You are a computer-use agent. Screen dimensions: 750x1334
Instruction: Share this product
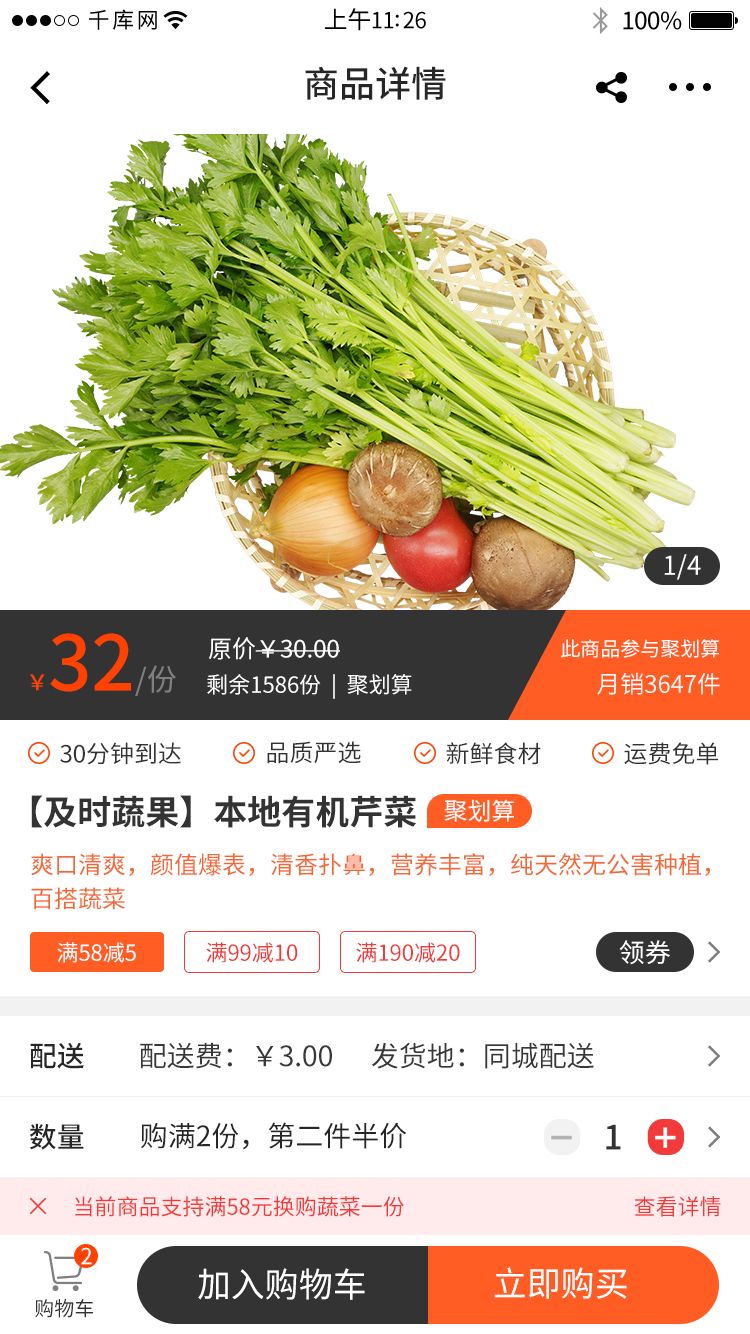[611, 88]
